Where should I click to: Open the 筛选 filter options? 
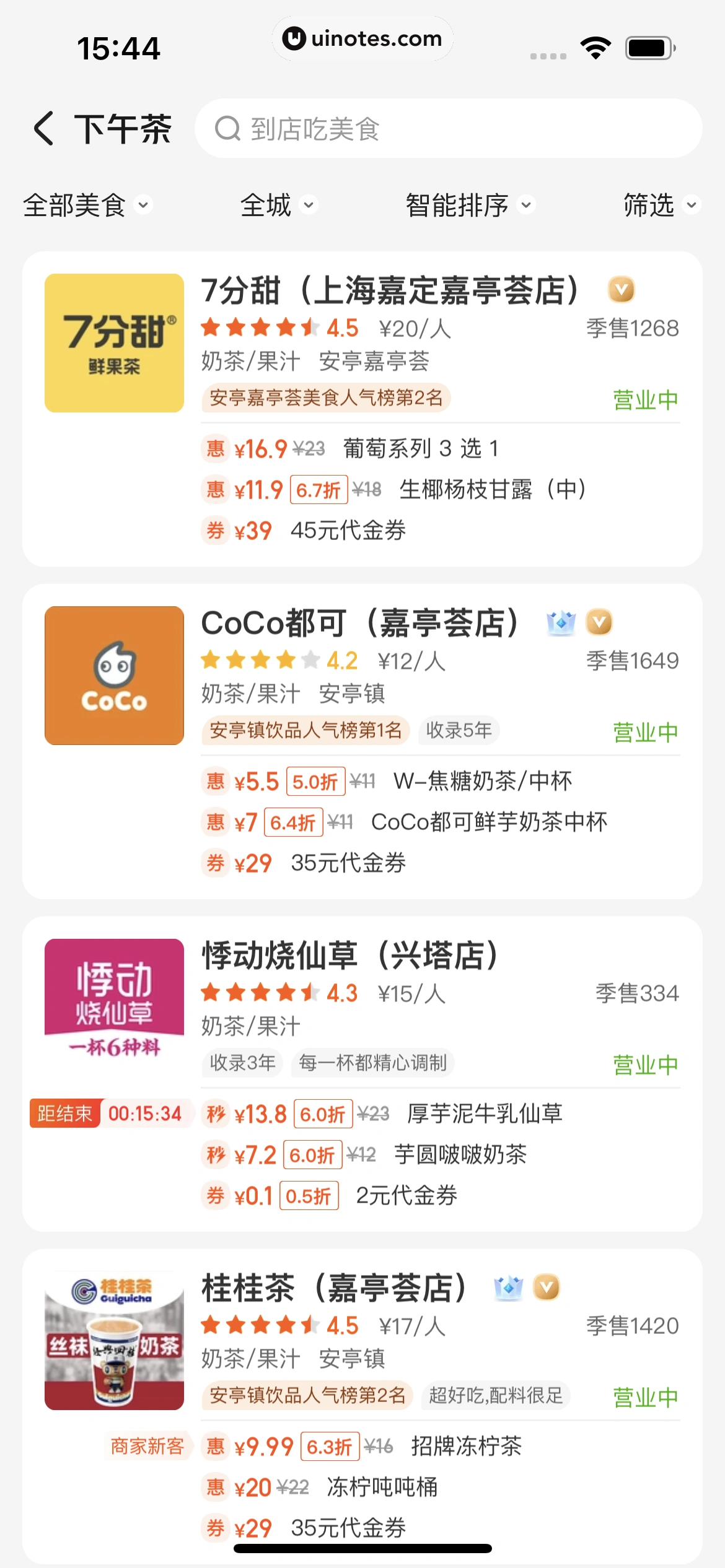661,205
